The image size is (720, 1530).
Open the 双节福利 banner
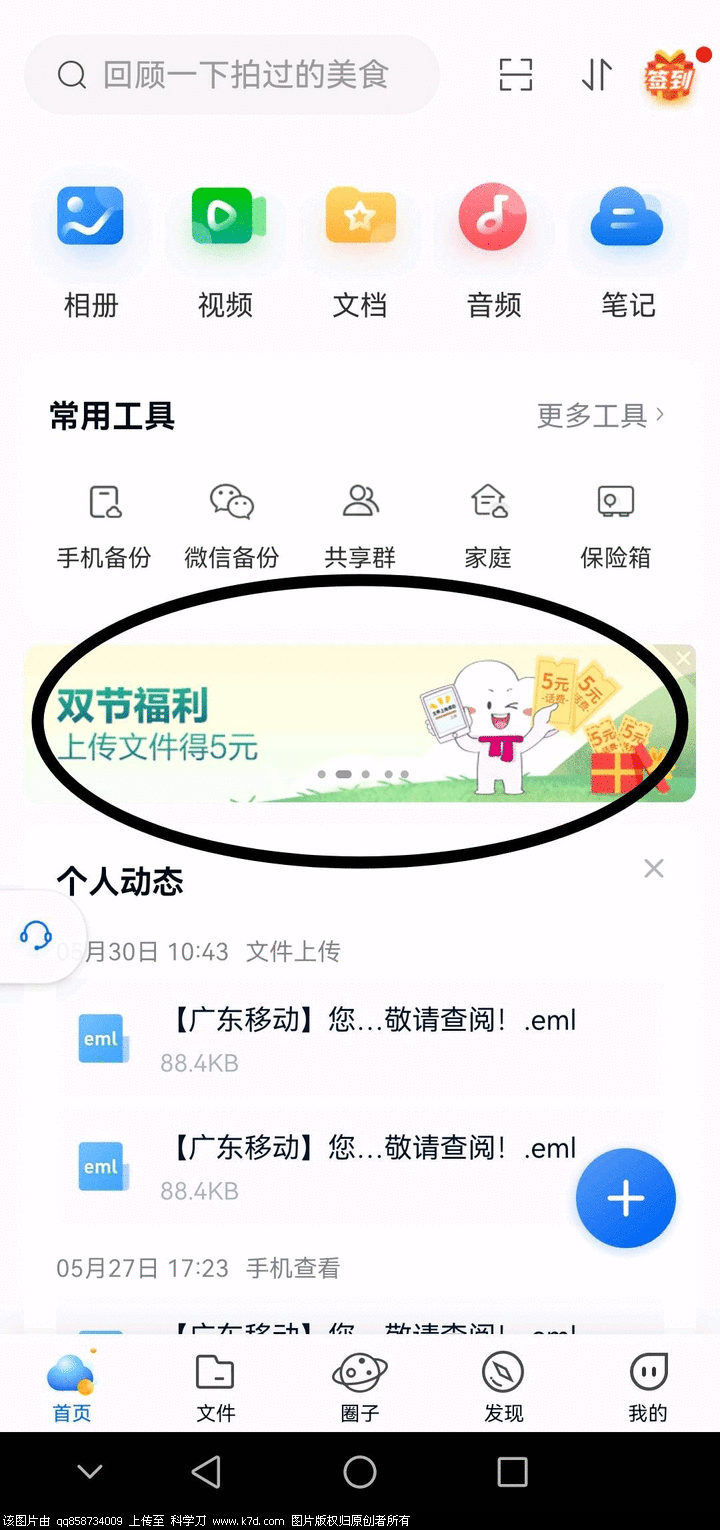300,722
